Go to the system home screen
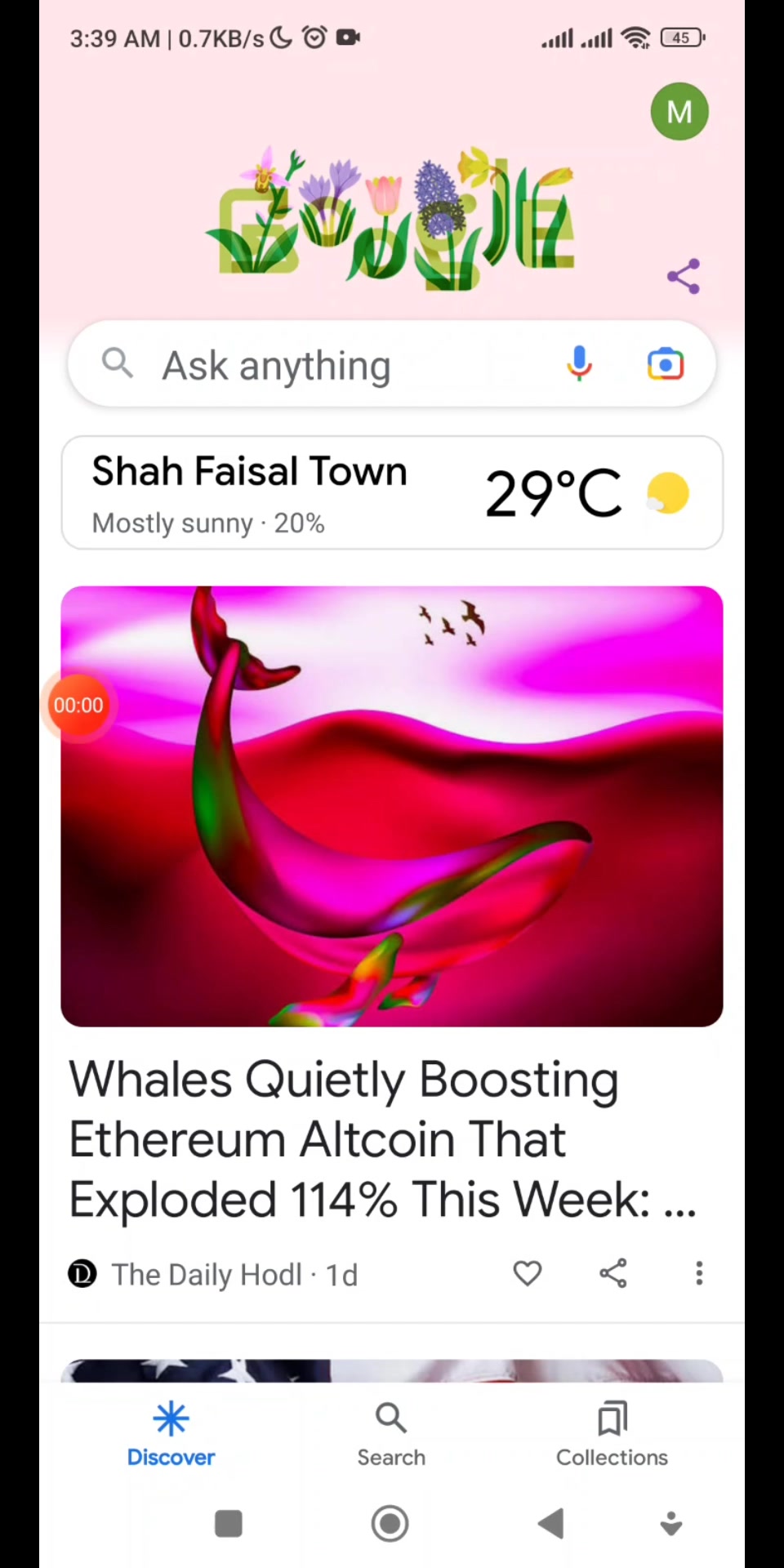784x1568 pixels. pos(390,1523)
